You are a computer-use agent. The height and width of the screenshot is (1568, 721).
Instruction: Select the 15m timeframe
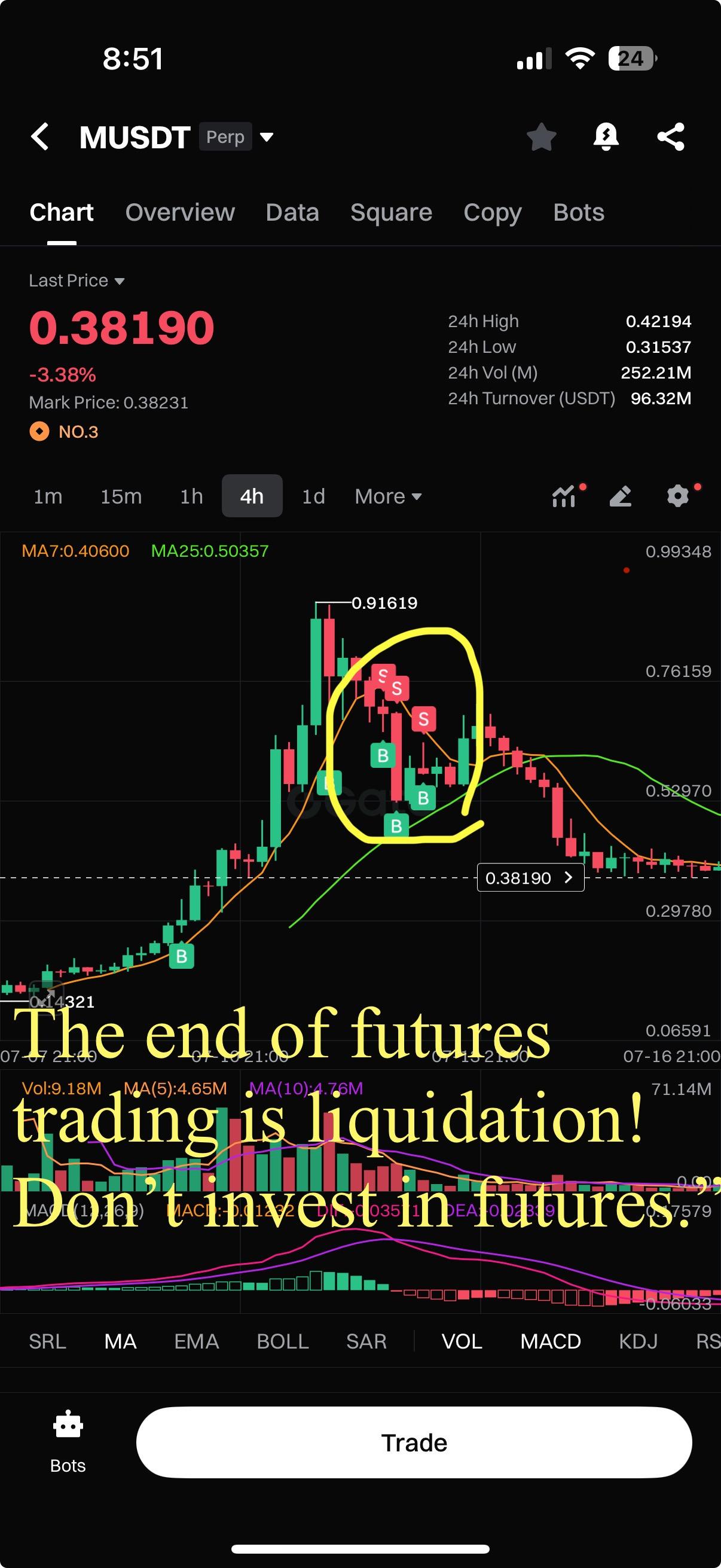[x=121, y=496]
